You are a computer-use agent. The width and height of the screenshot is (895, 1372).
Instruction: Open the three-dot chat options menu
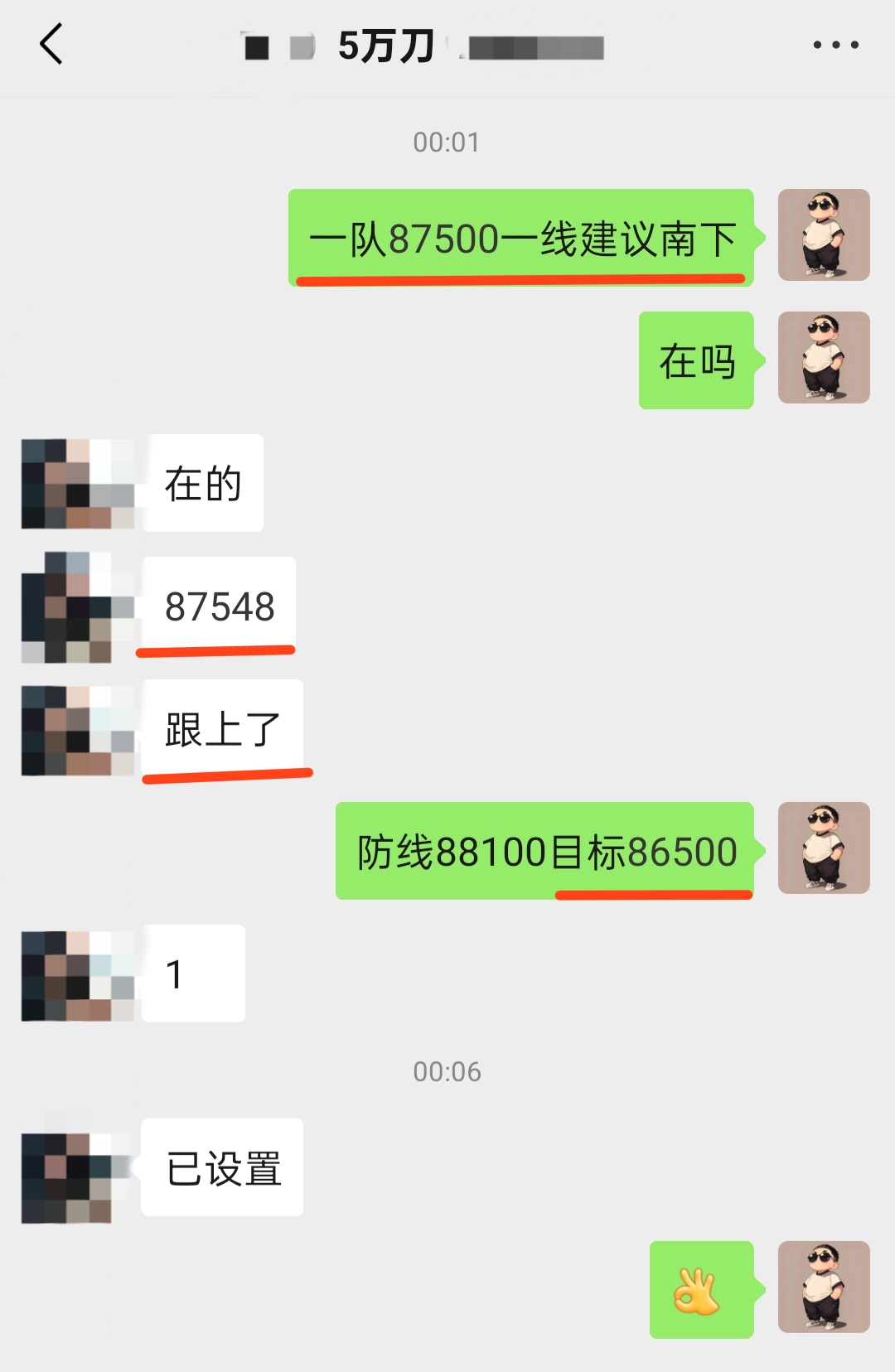click(835, 45)
